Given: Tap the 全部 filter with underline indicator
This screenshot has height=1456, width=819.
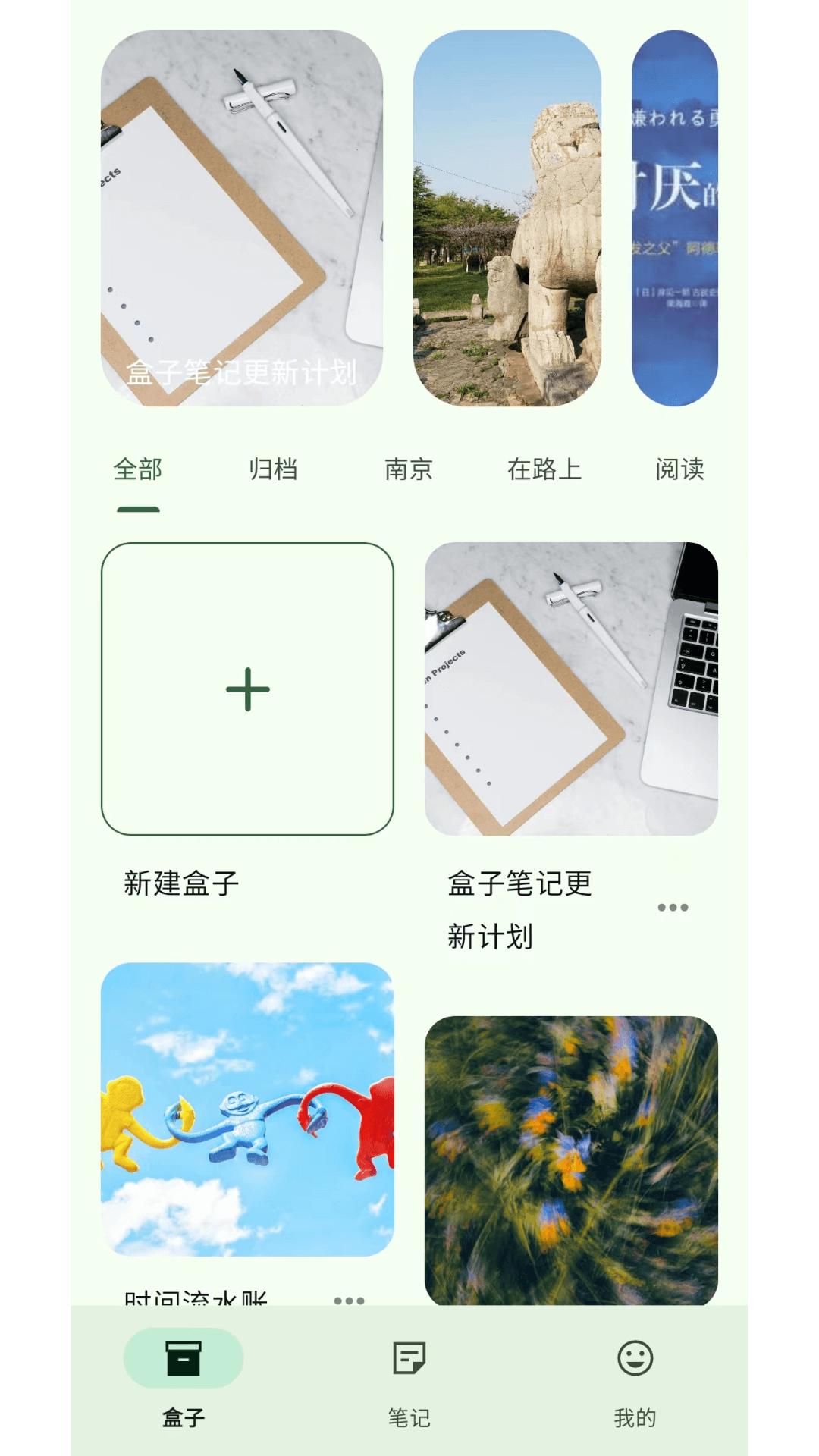Looking at the screenshot, I should pyautogui.click(x=137, y=470).
